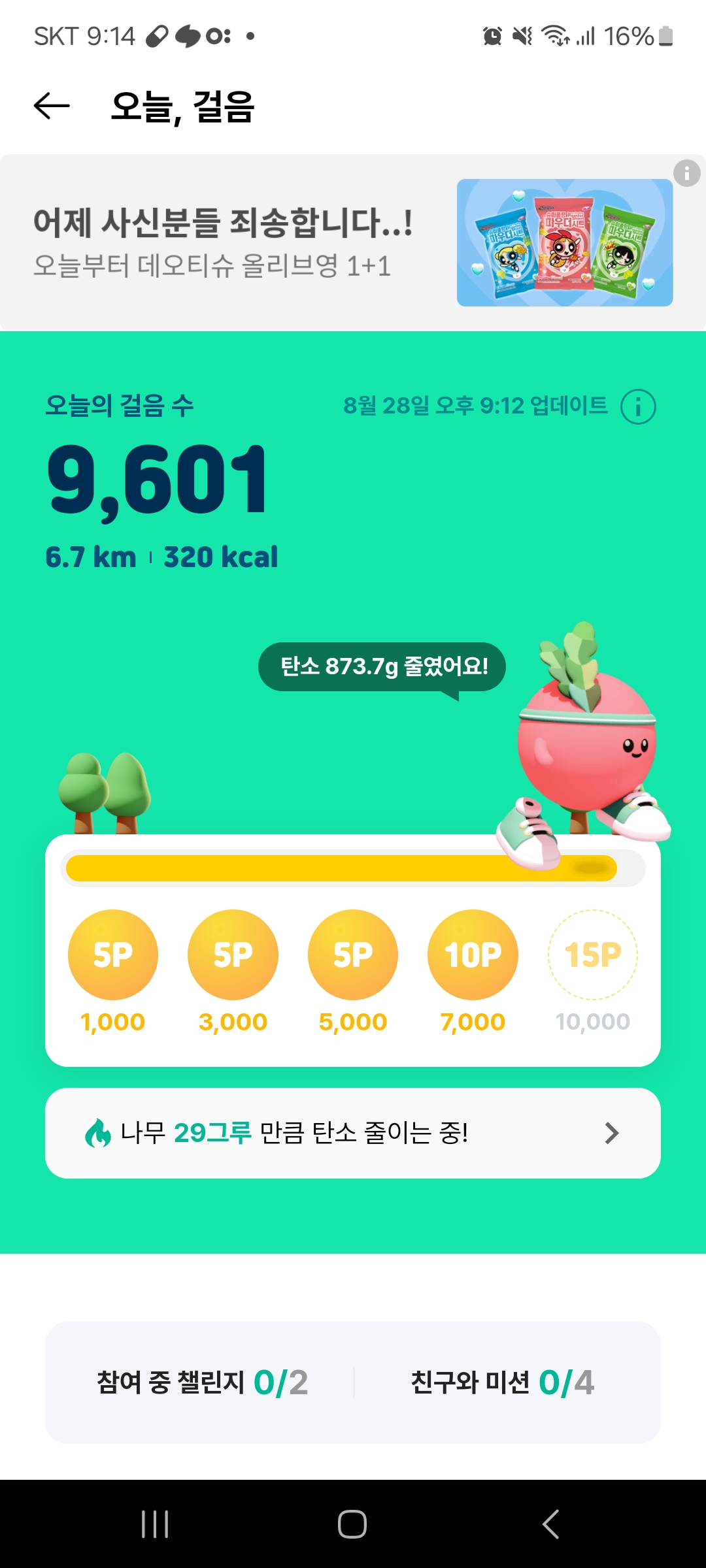The height and width of the screenshot is (1568, 706).
Task: Open the recent apps view
Action: (156, 1524)
